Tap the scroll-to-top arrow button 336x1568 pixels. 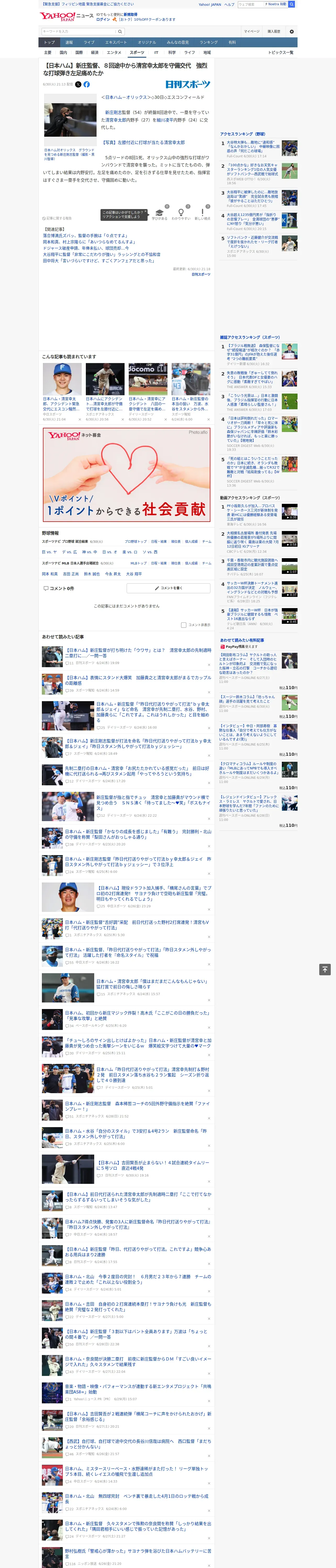tap(325, 969)
